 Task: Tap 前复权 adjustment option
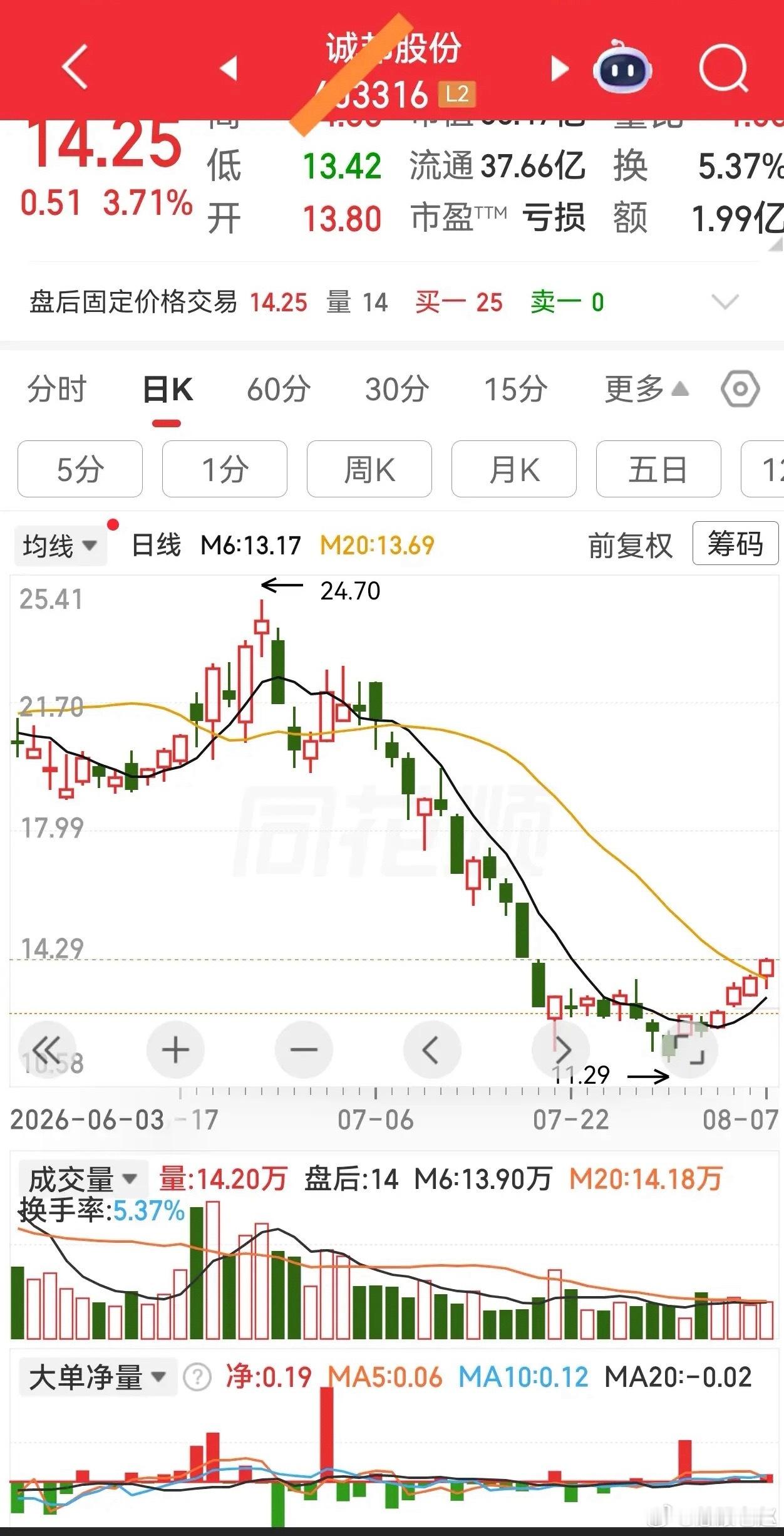coord(630,546)
